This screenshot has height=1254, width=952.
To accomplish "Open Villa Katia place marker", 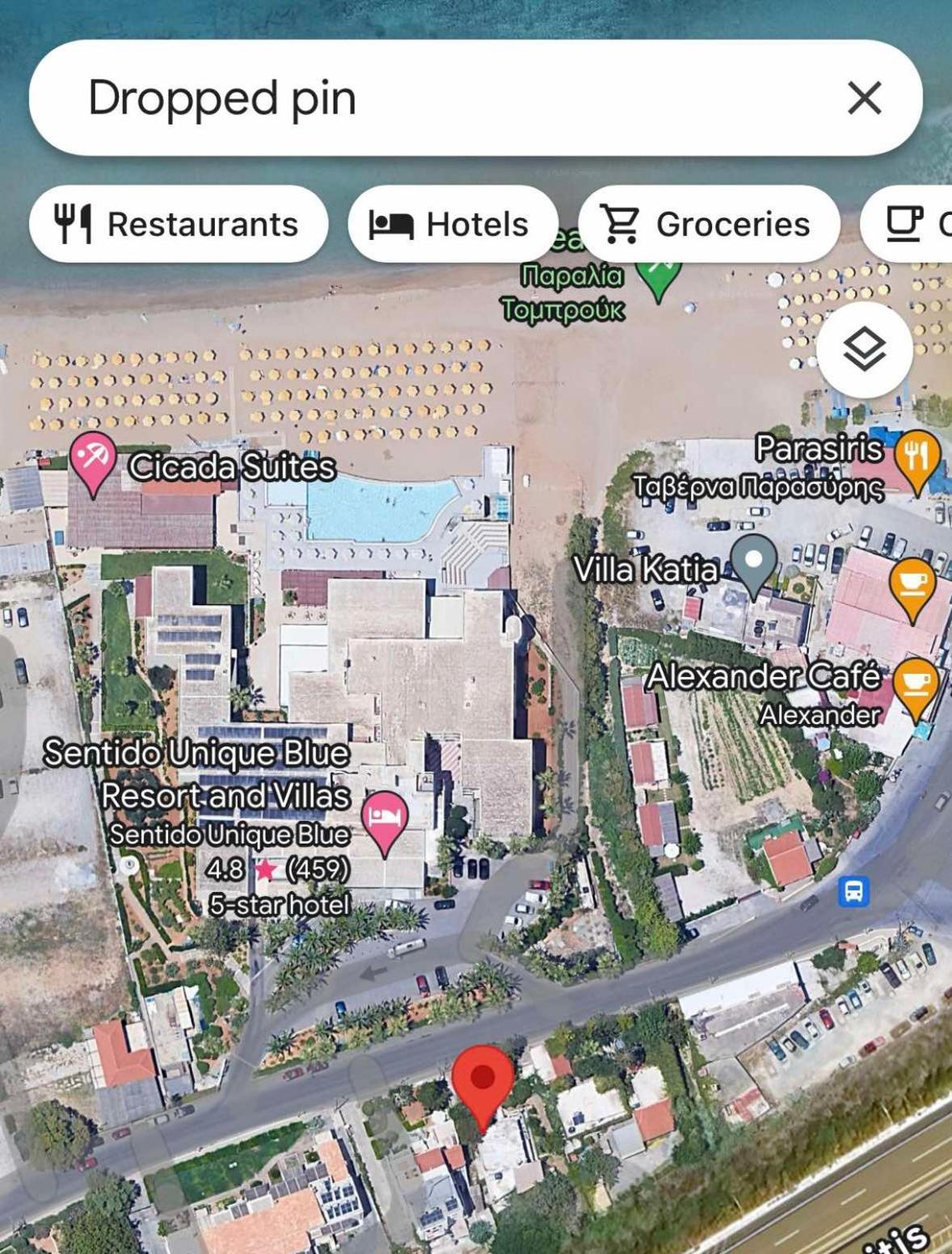I will click(753, 562).
